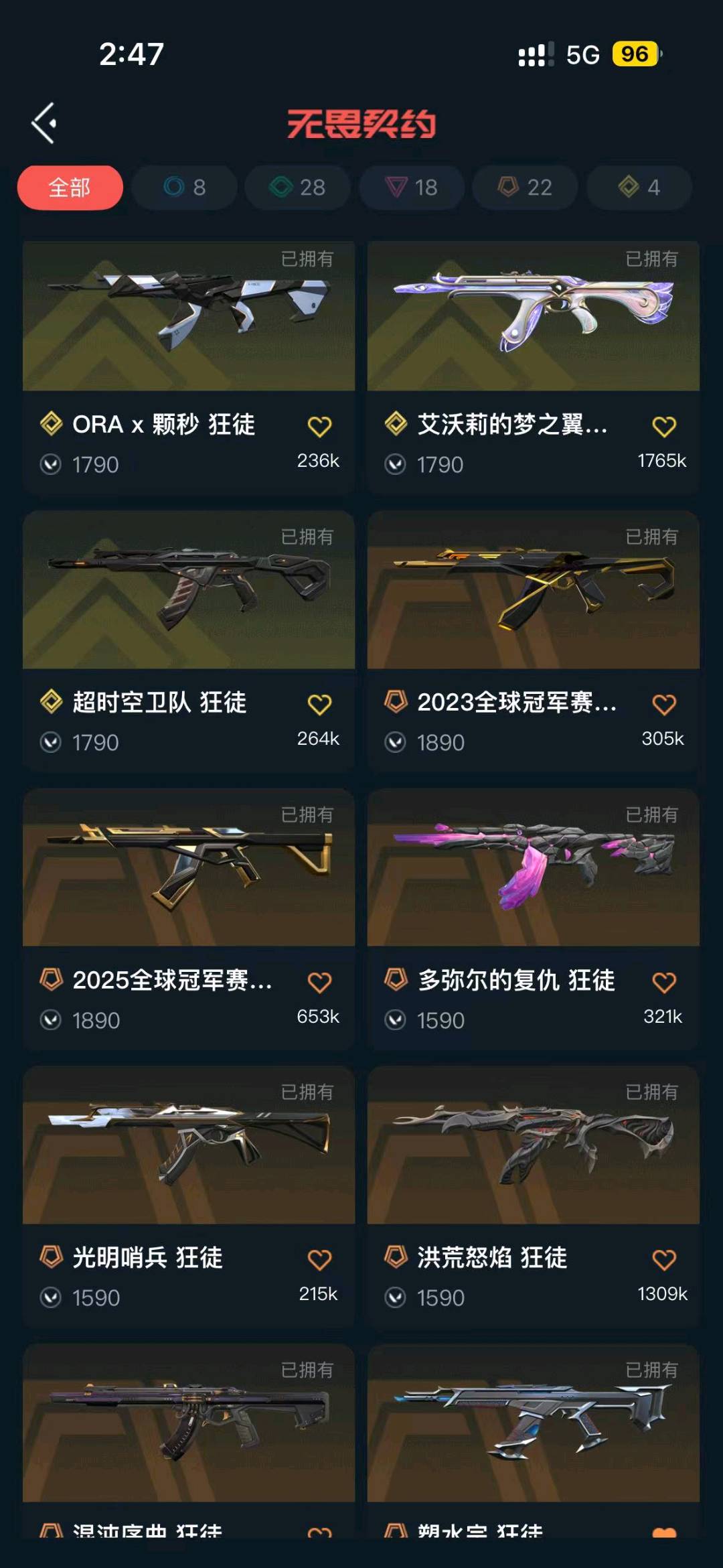Switch to the tab showing 8 skins
Screen dimensions: 723x1568
click(184, 188)
